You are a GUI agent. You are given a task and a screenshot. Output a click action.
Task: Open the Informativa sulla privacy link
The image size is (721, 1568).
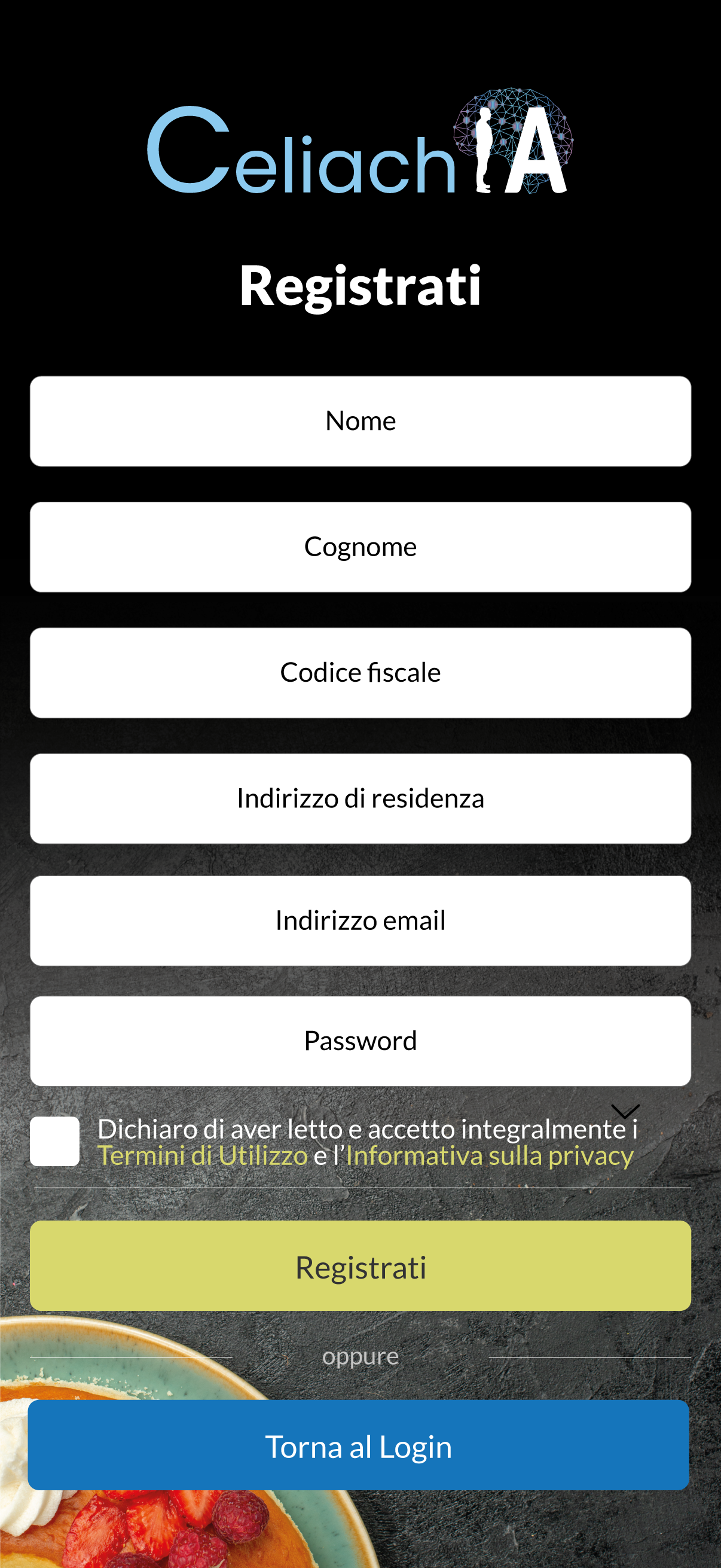tap(490, 1156)
